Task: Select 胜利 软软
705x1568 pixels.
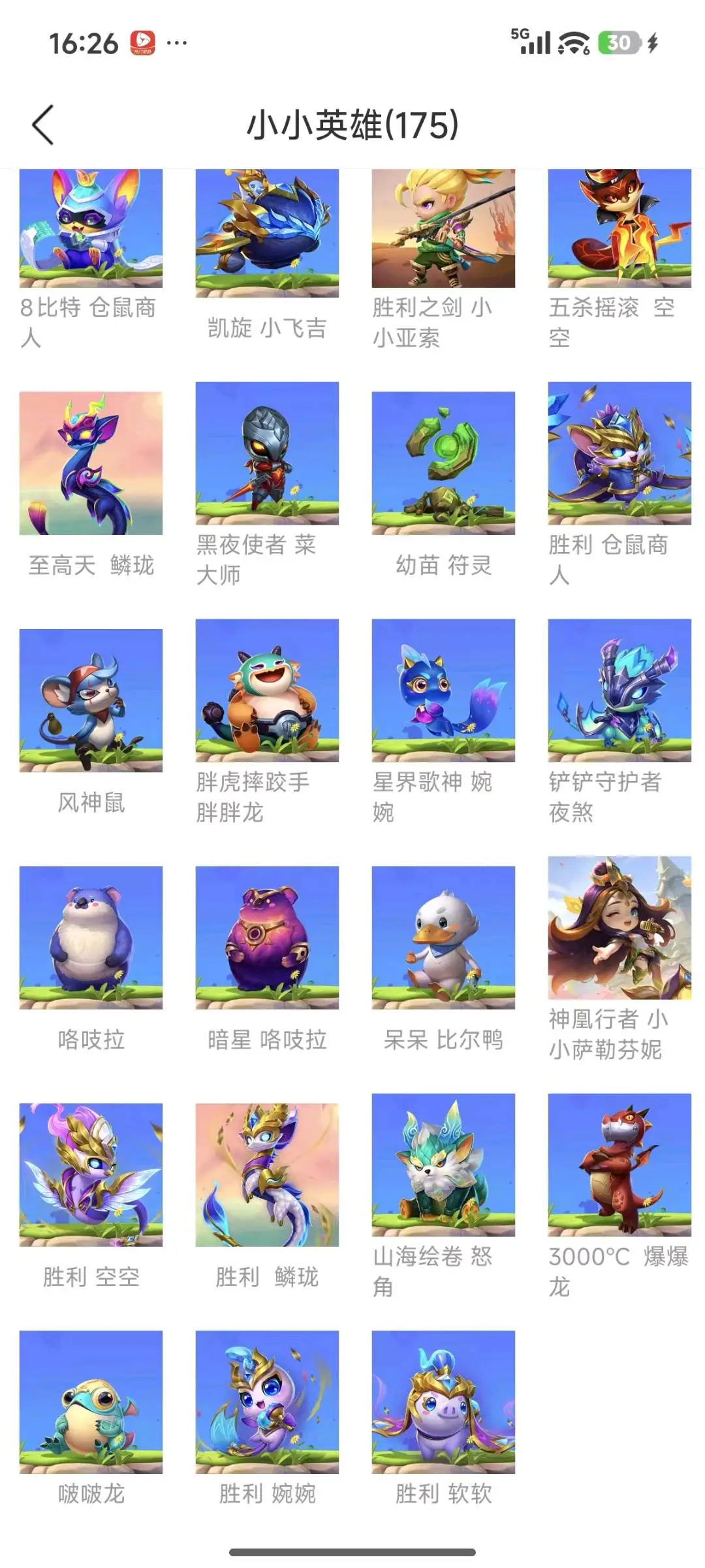Action: tap(443, 1402)
